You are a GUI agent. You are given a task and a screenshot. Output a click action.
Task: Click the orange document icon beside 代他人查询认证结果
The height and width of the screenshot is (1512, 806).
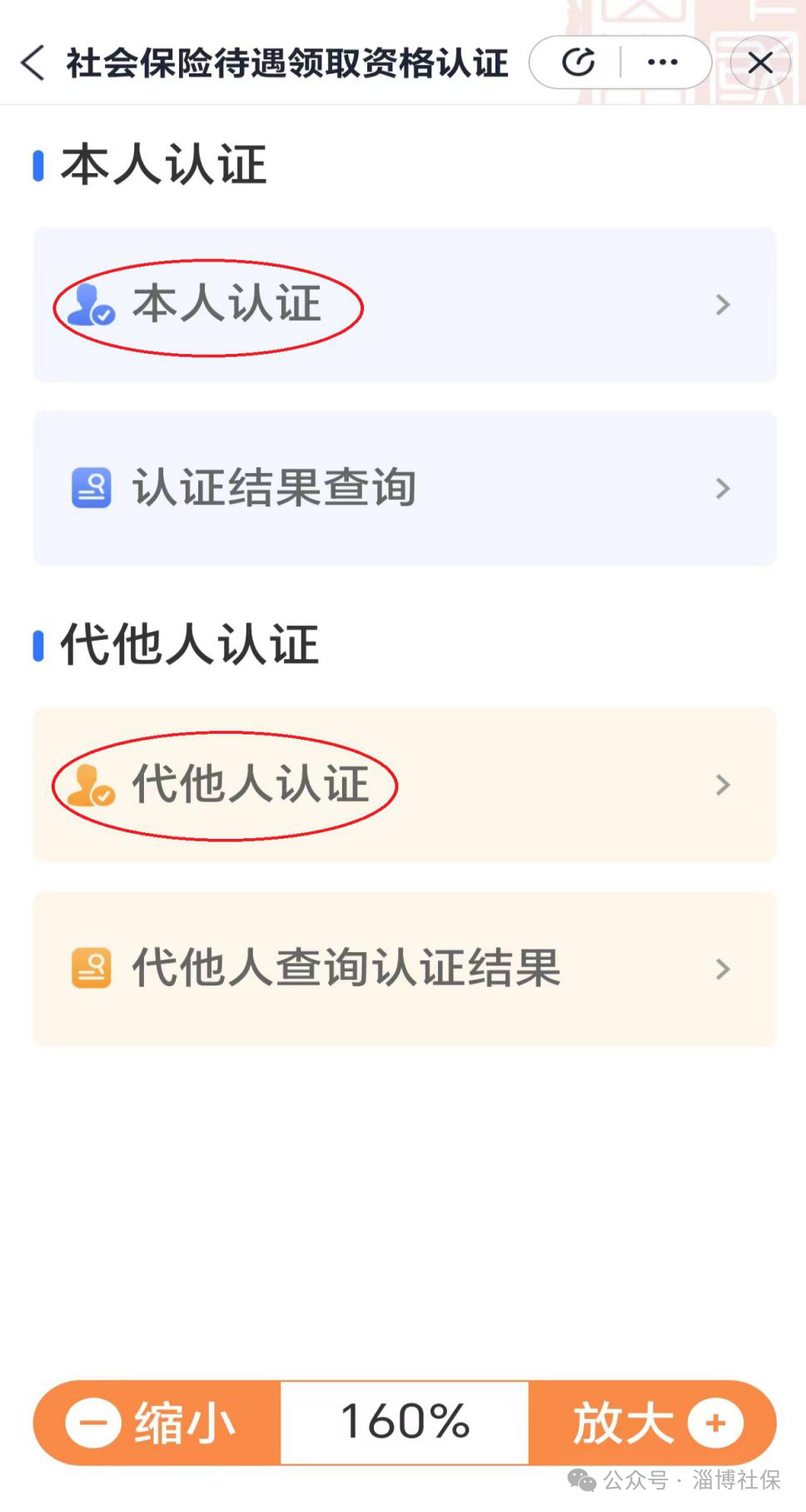click(x=92, y=969)
